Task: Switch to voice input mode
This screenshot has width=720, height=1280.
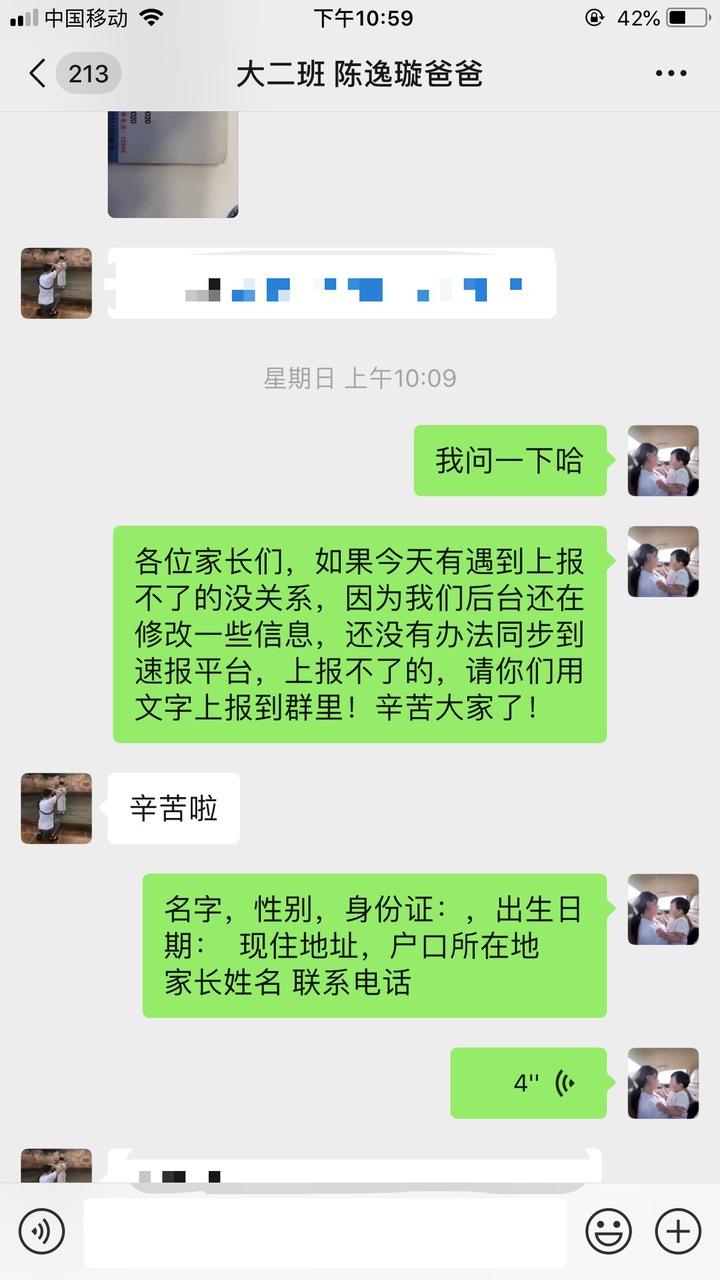Action: 41,1230
